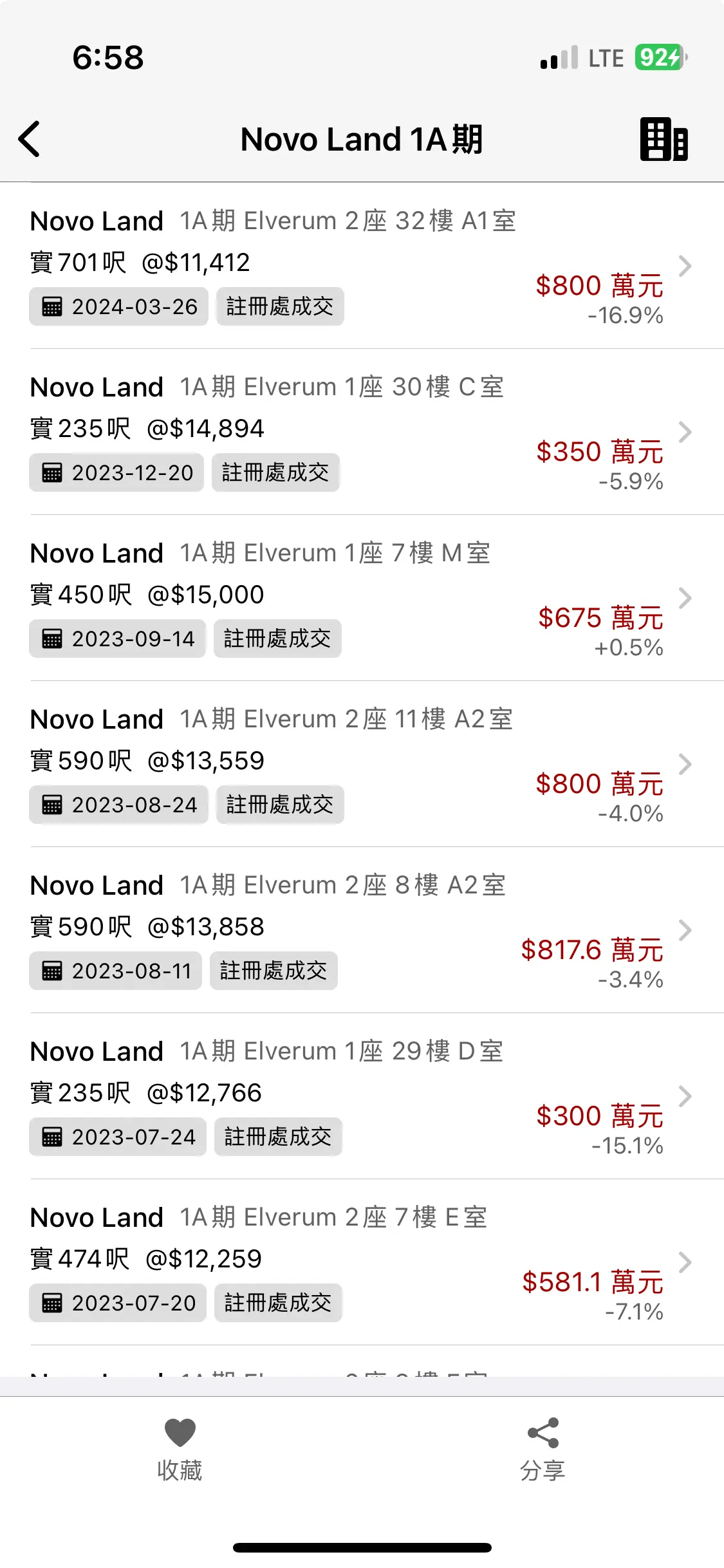Open the building icon in the header

pyautogui.click(x=664, y=139)
